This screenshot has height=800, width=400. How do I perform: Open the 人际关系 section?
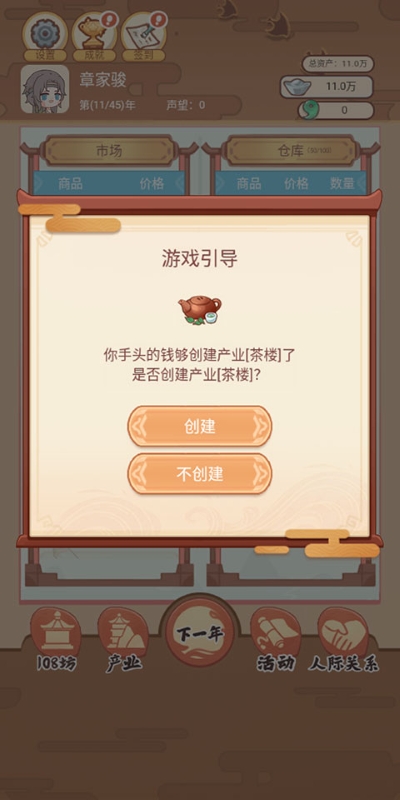coord(343,639)
